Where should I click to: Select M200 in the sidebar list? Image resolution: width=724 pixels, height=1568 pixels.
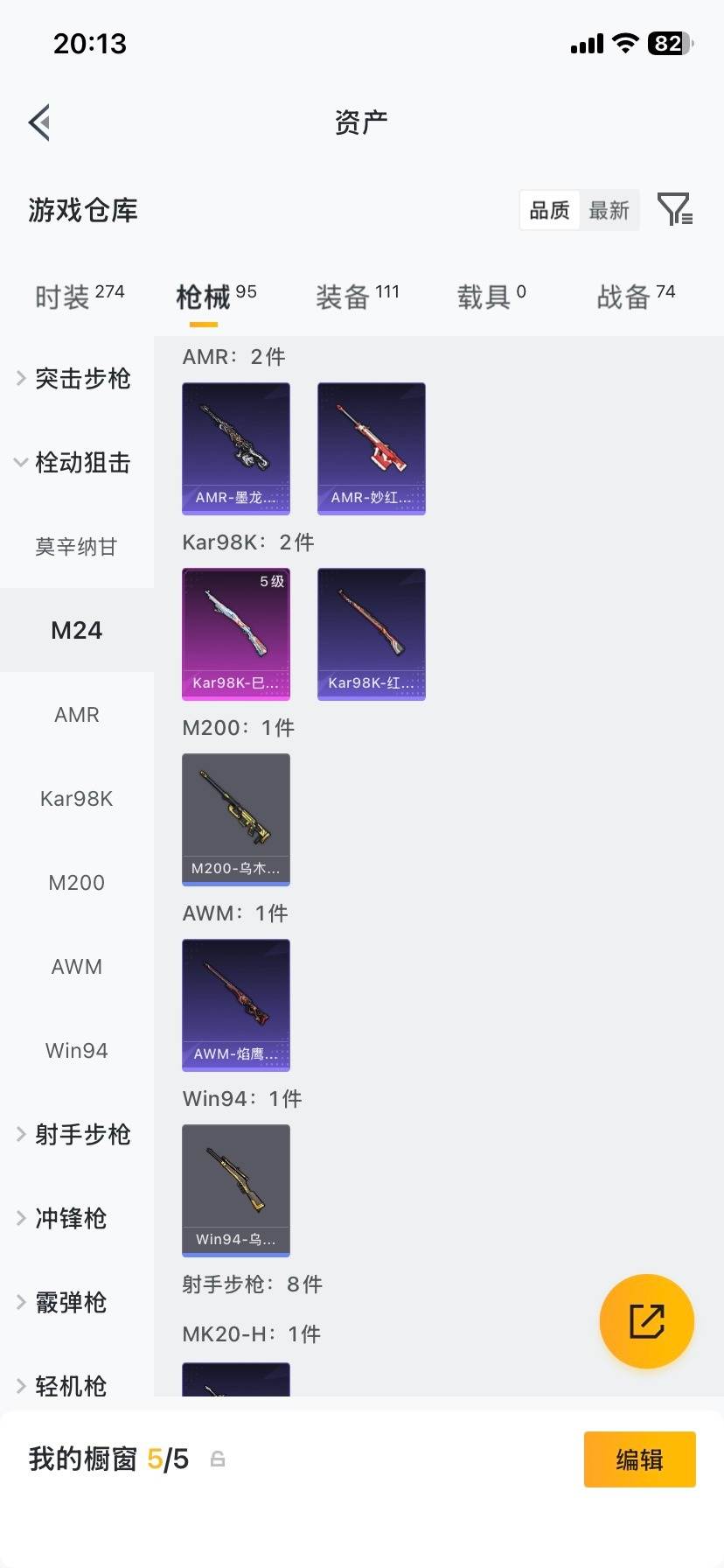[76, 882]
